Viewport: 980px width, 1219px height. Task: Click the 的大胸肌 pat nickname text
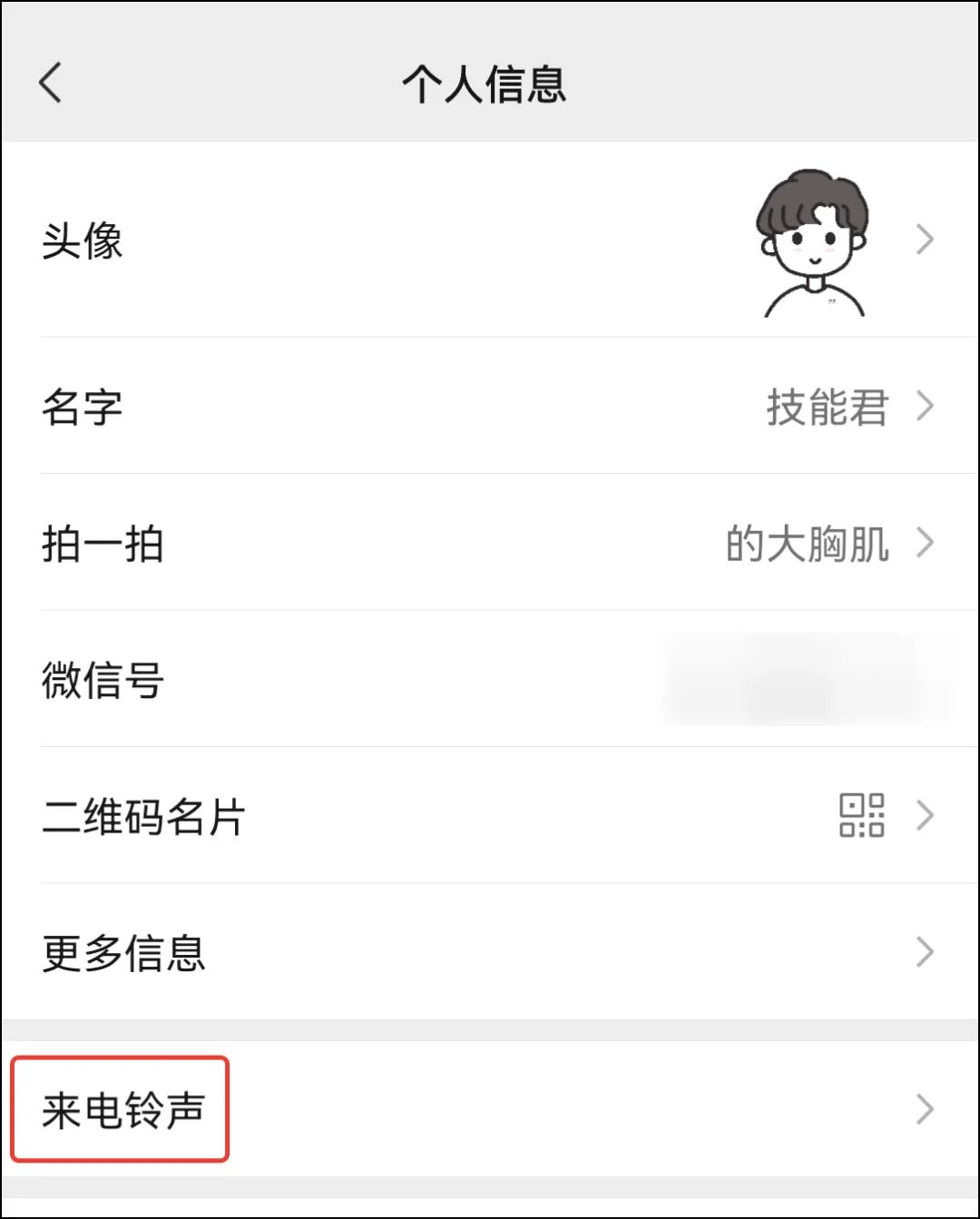[806, 543]
